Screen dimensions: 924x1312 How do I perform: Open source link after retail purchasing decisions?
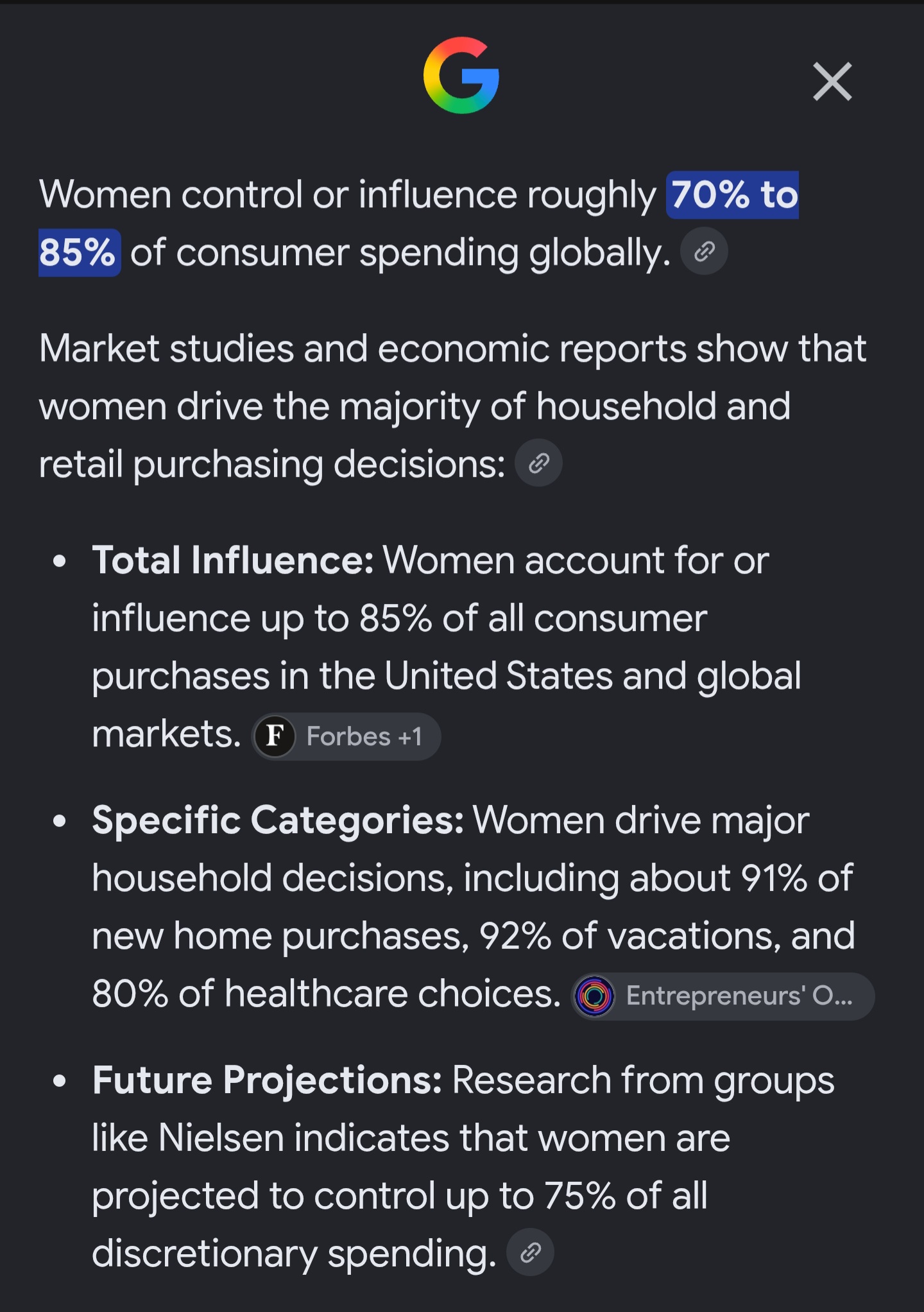(x=538, y=463)
